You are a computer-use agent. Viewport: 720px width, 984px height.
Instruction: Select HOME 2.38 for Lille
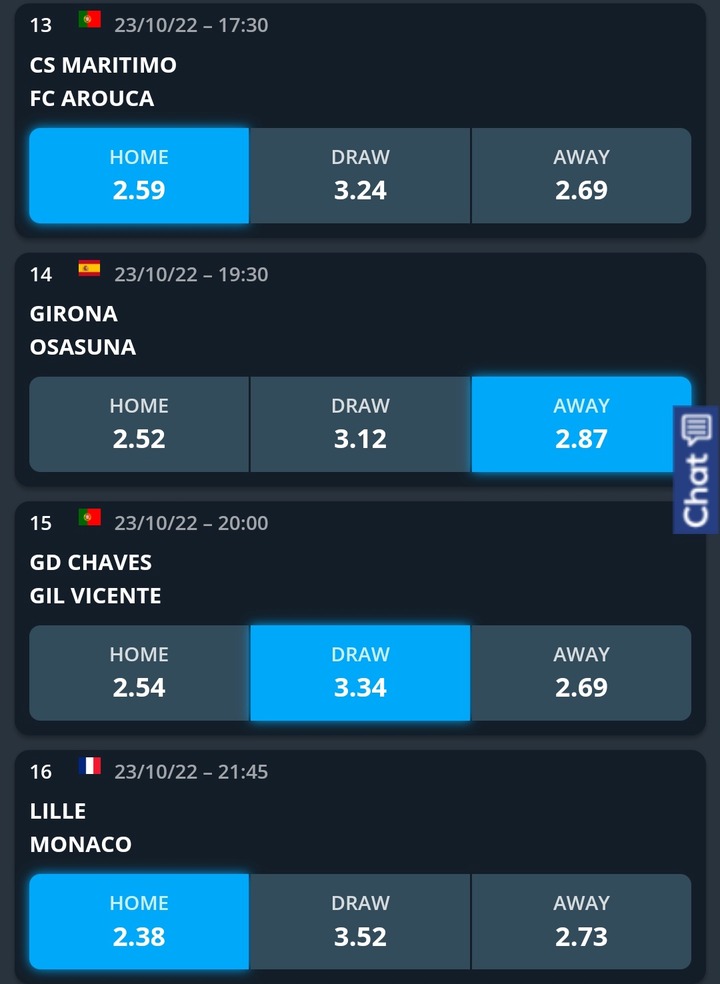coord(139,922)
